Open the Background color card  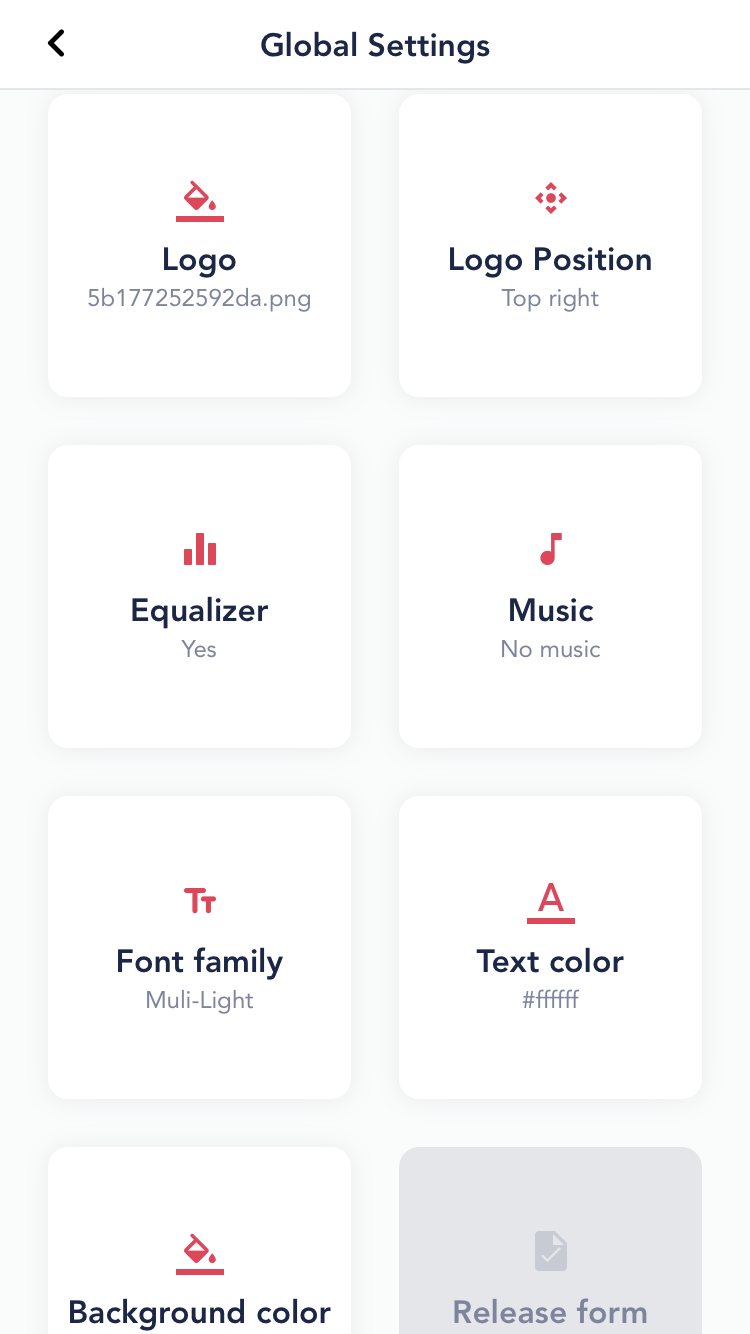click(199, 1240)
